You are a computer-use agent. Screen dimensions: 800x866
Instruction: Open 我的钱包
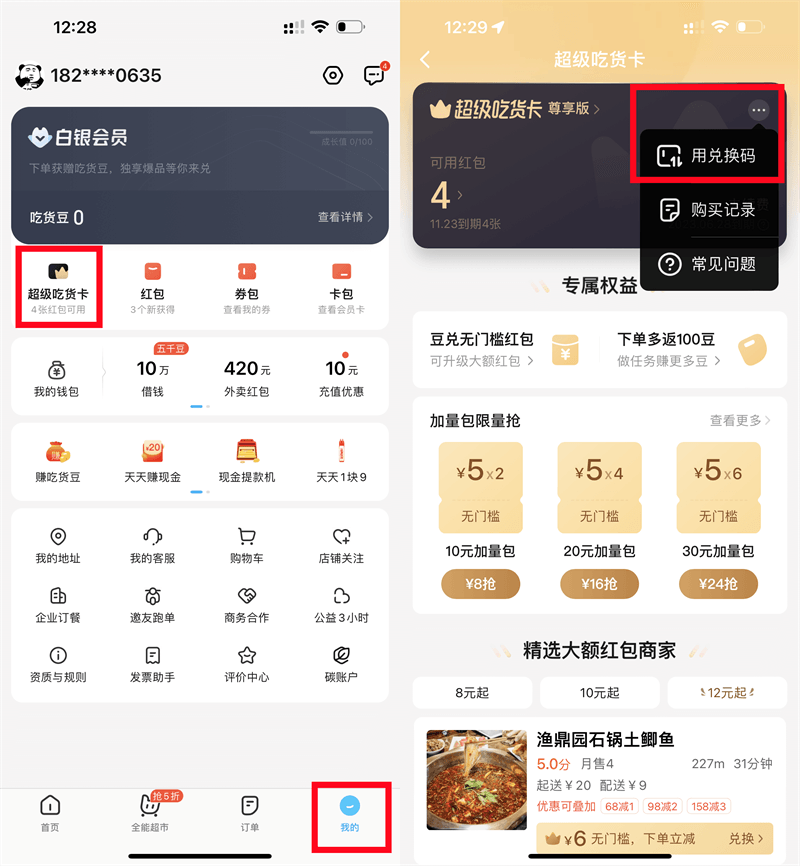[x=57, y=378]
